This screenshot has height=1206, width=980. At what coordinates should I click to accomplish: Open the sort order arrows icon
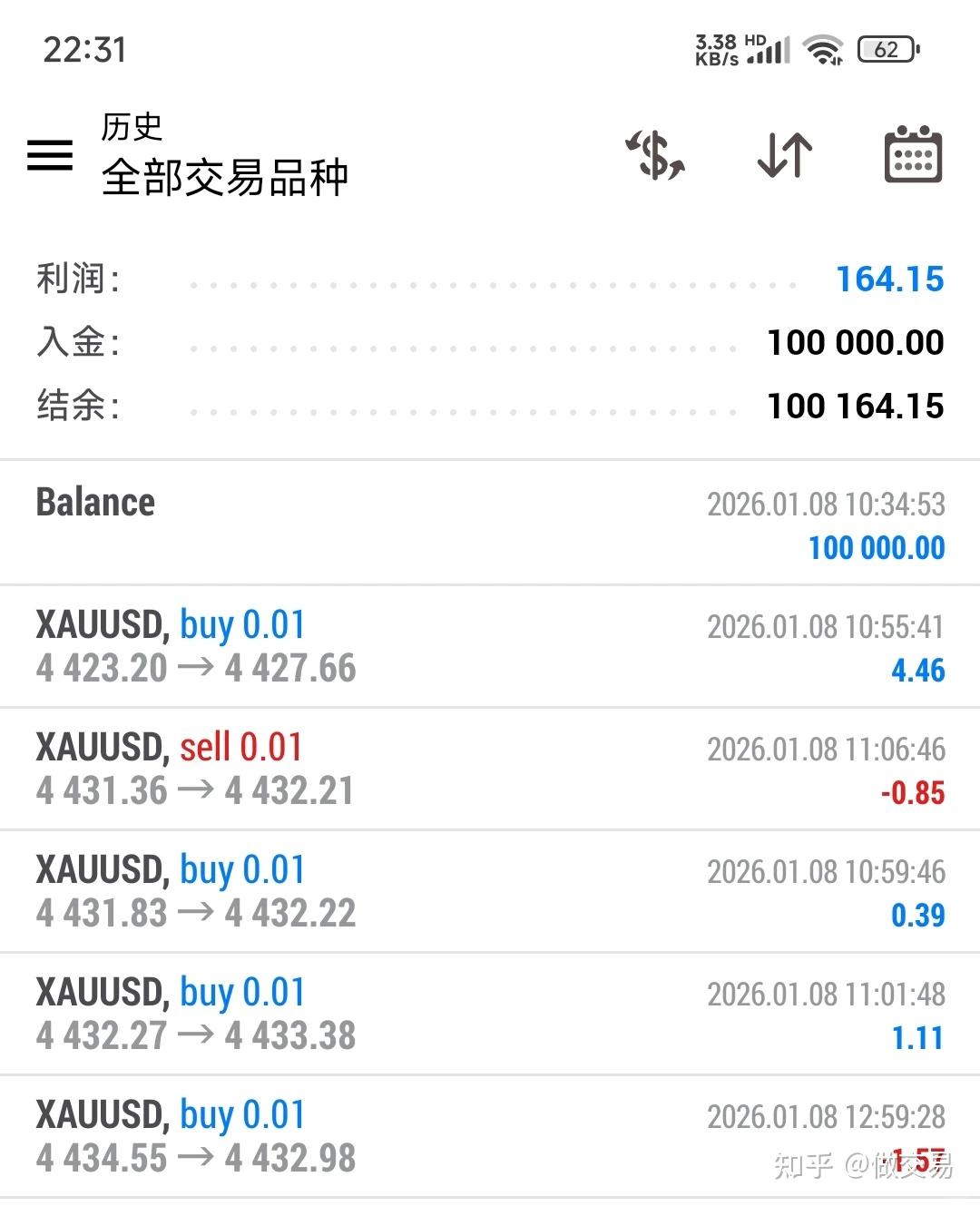(782, 155)
